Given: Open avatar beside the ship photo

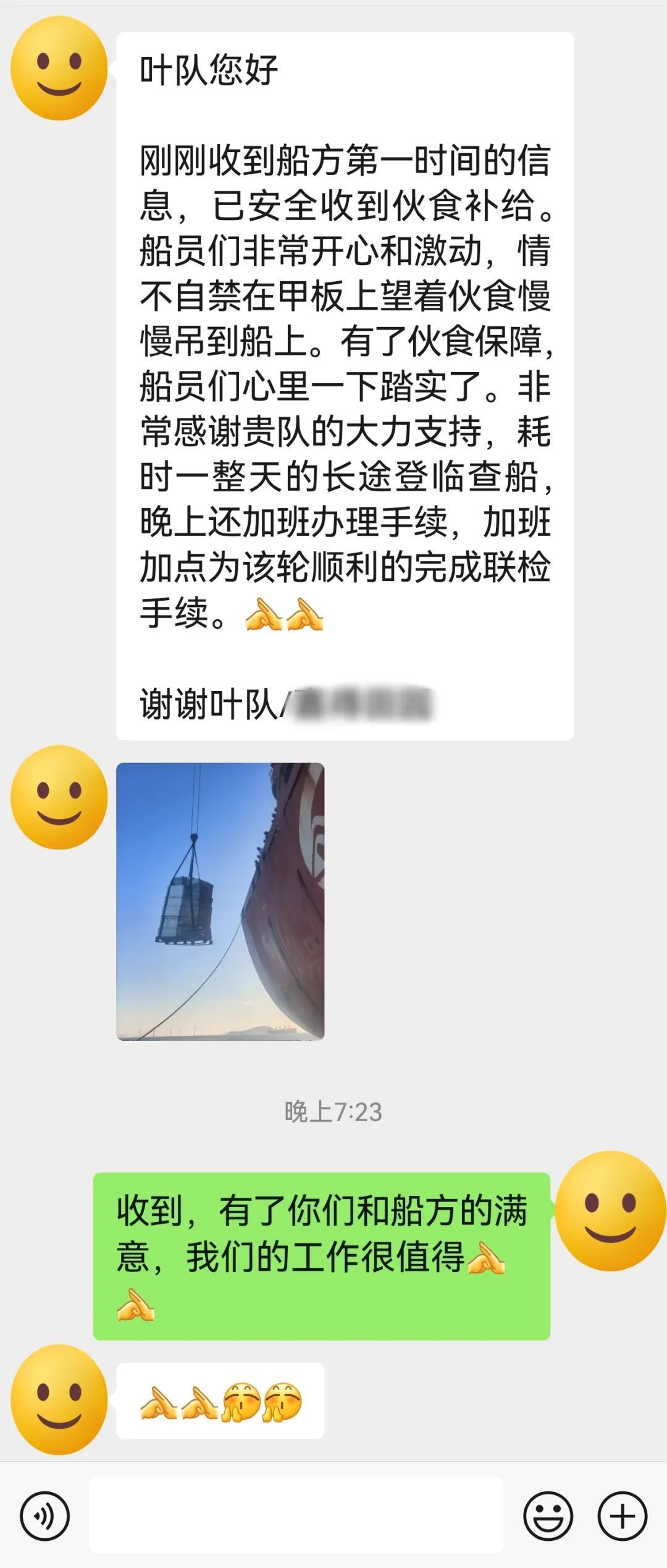Looking at the screenshot, I should [x=59, y=797].
